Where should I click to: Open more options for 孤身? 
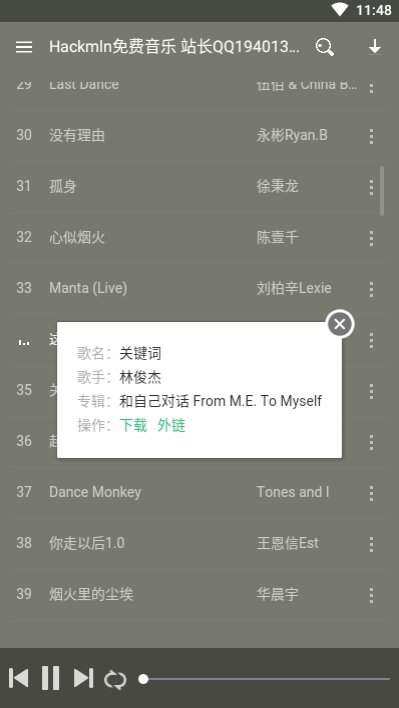(x=371, y=187)
